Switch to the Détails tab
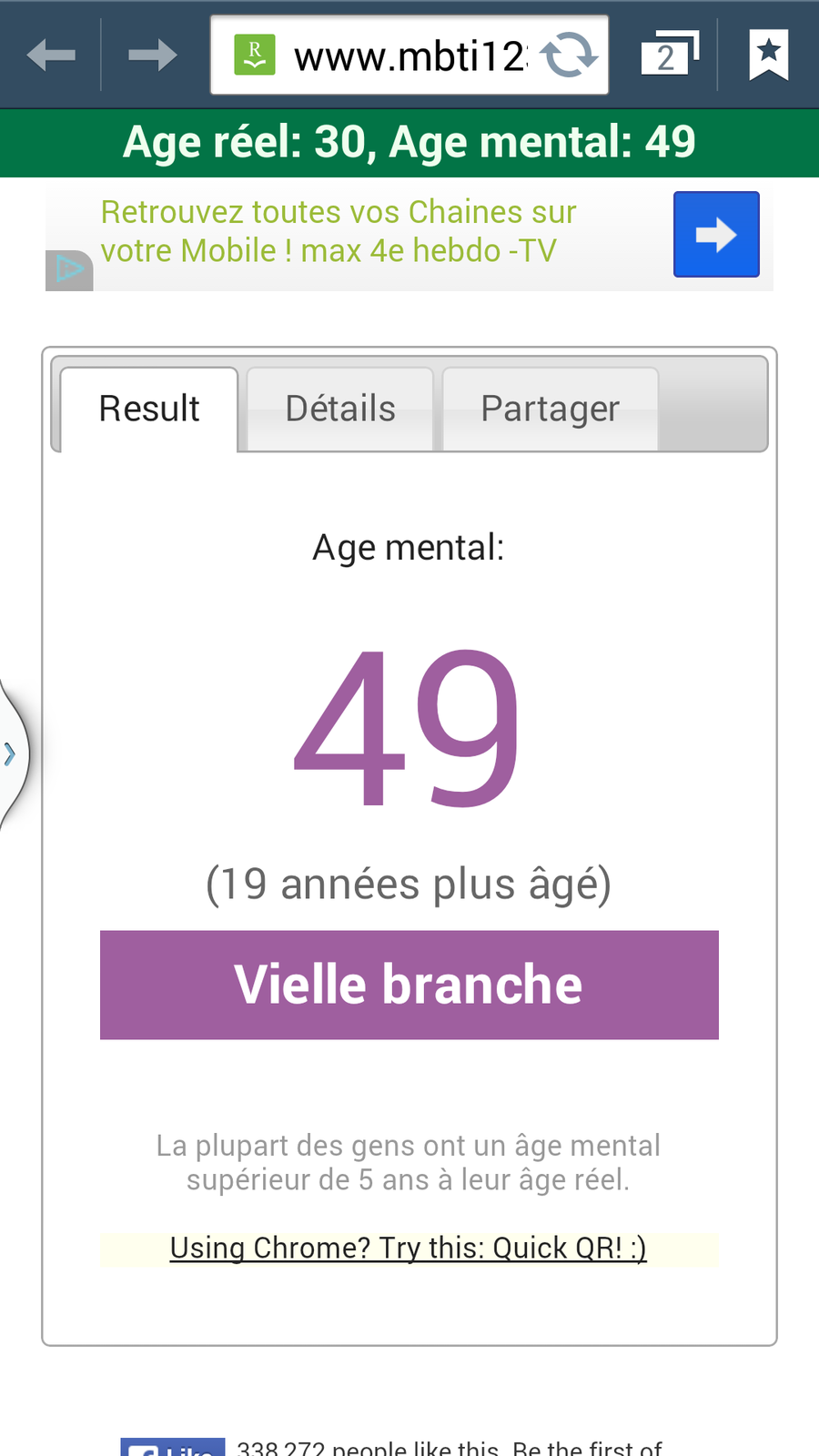 pos(340,409)
